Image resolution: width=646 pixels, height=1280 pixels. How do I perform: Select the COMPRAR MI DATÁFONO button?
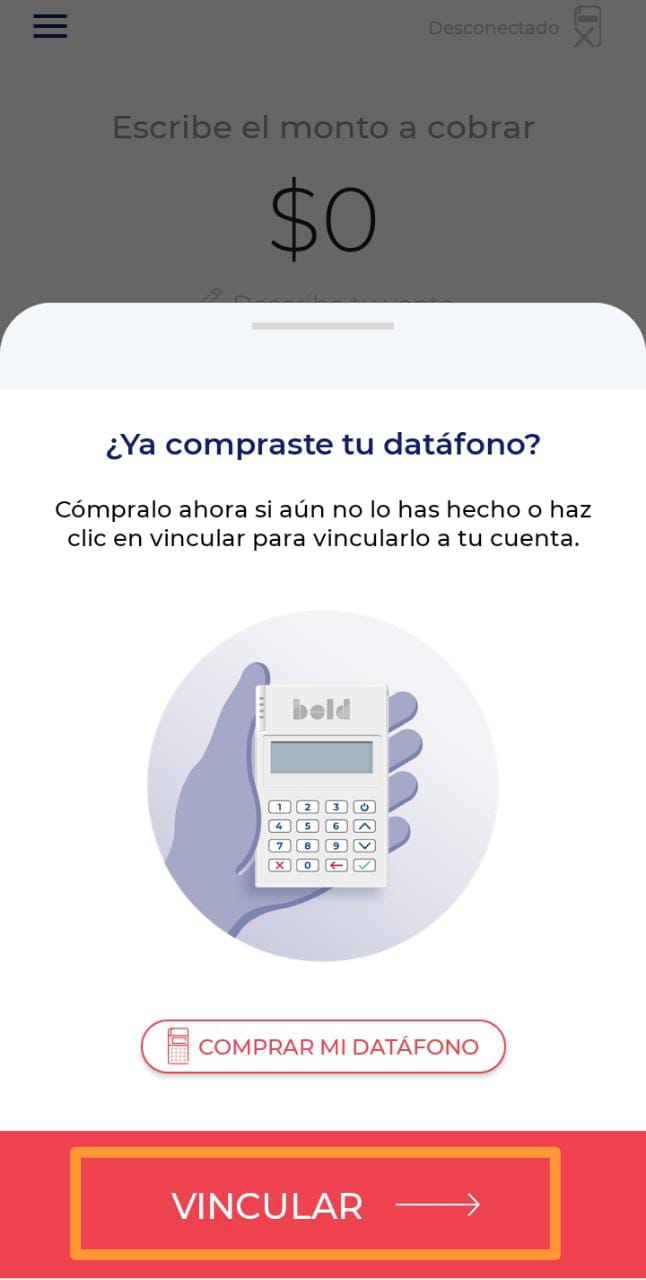tap(323, 1047)
